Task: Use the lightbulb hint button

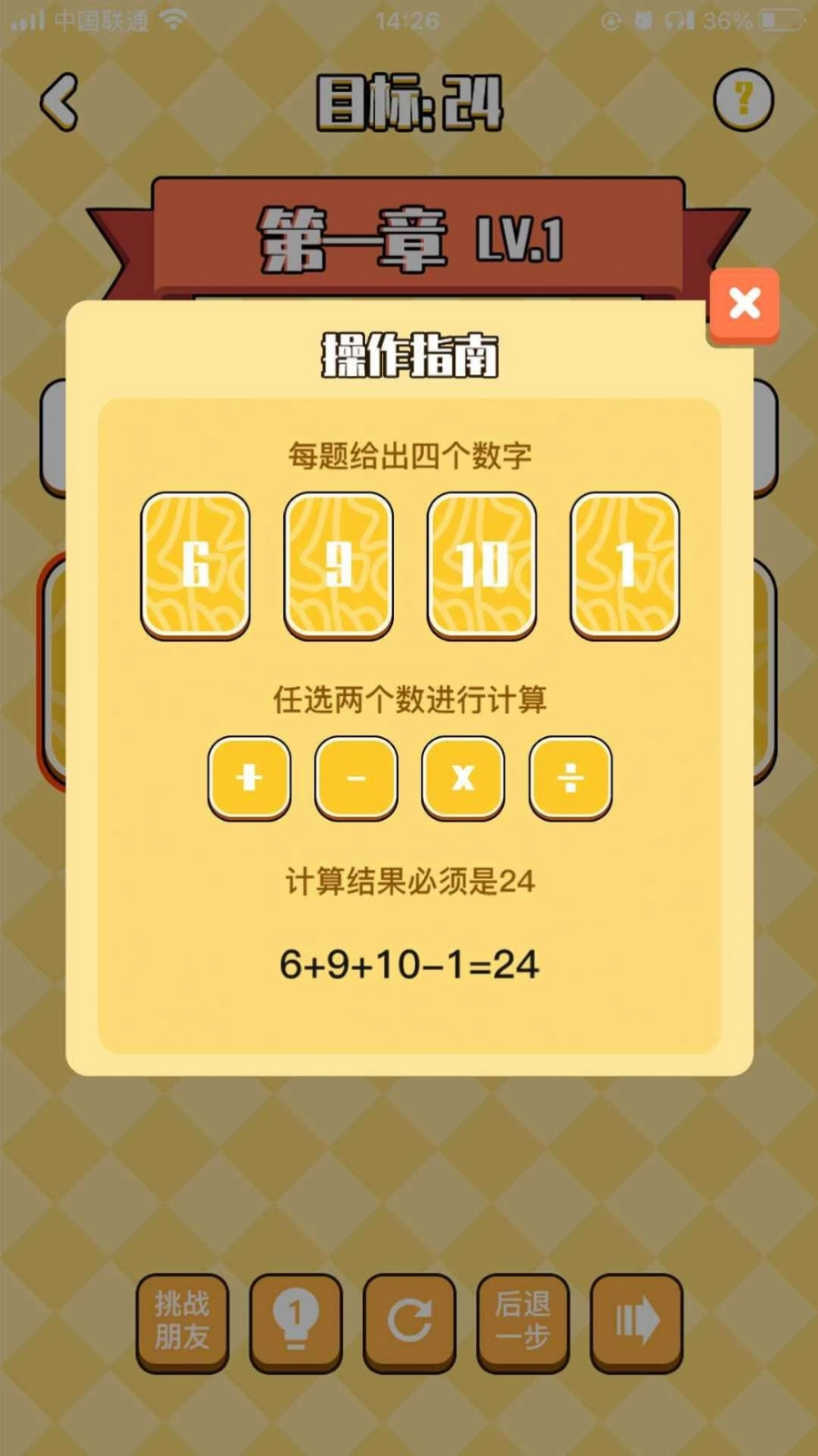Action: point(296,1320)
